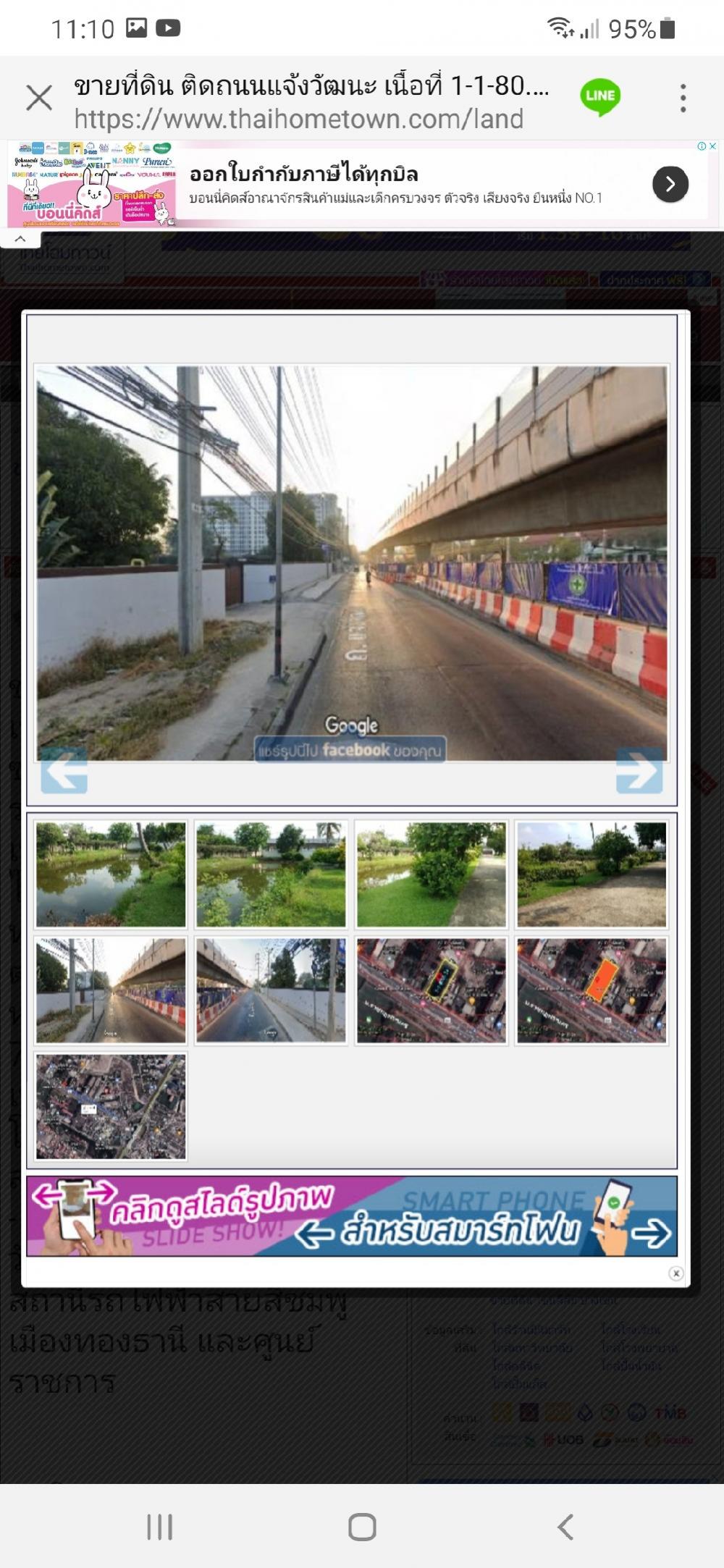Select the elevated railway street view thumbnail
Image resolution: width=724 pixels, height=1568 pixels.
[111, 990]
